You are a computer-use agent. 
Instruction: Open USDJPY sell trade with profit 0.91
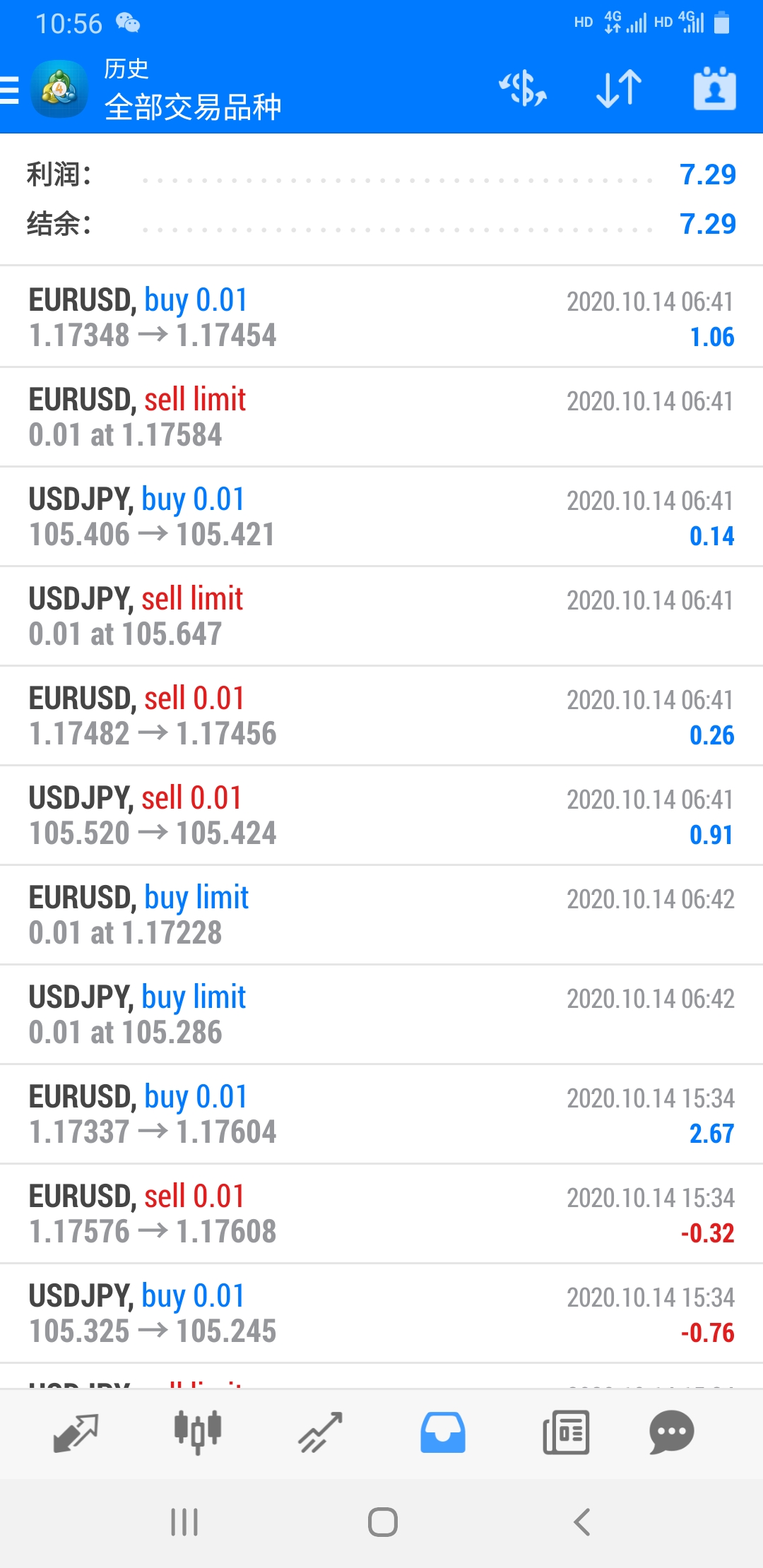pyautogui.click(x=381, y=815)
